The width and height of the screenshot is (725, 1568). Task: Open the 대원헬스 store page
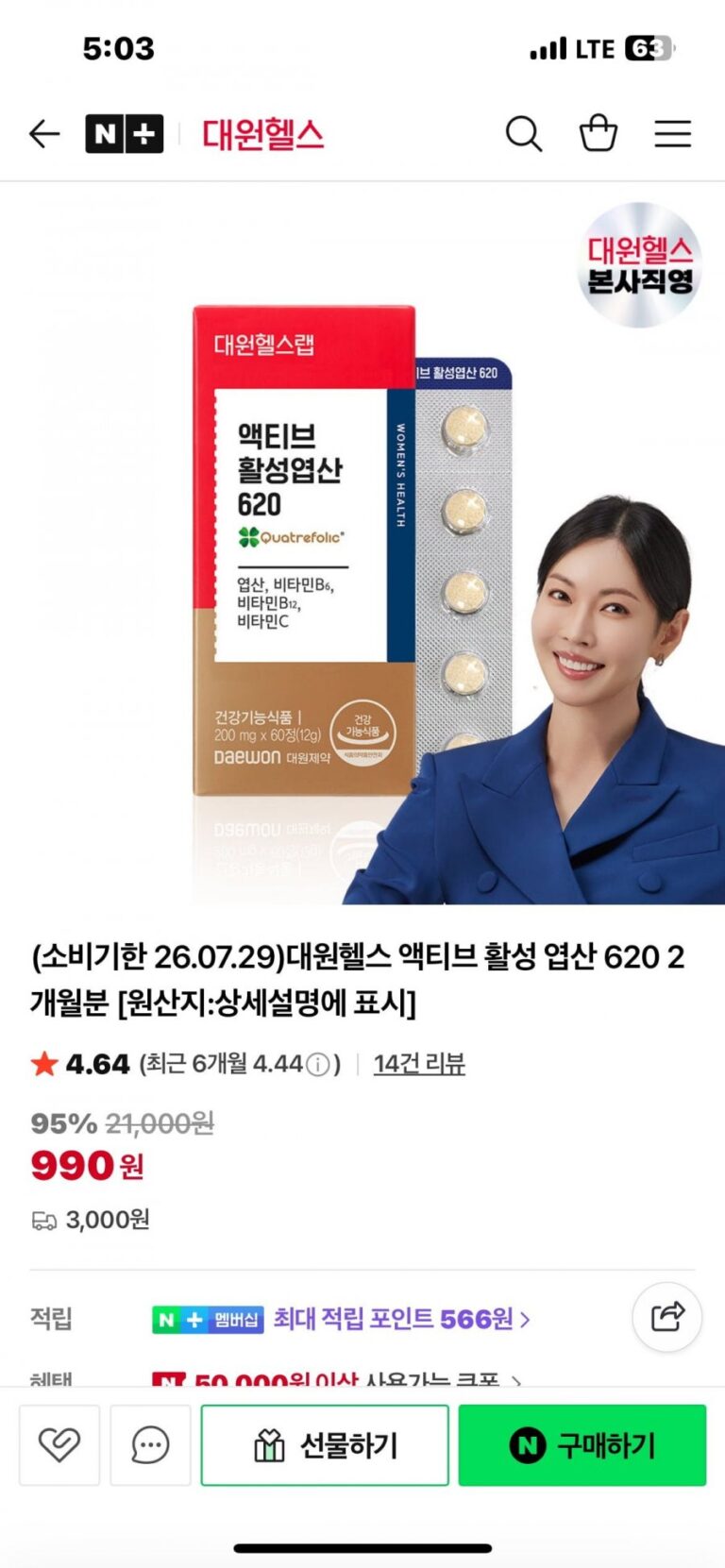262,134
